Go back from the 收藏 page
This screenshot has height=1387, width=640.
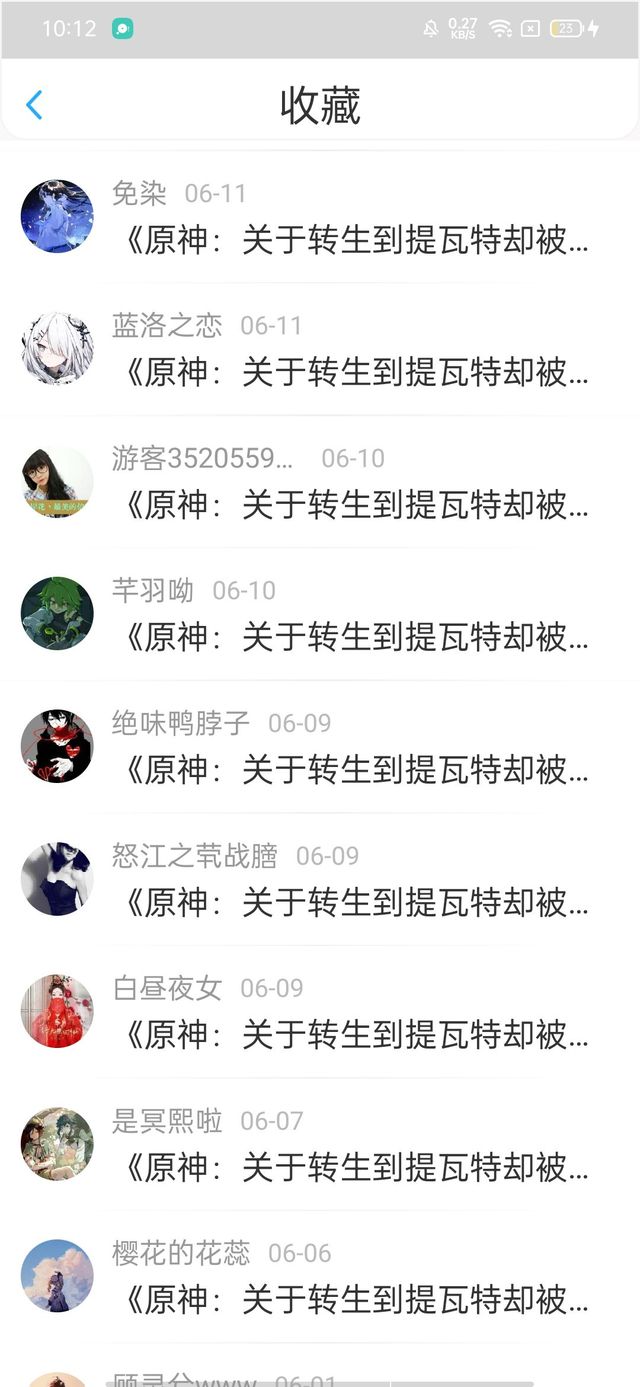pyautogui.click(x=34, y=105)
